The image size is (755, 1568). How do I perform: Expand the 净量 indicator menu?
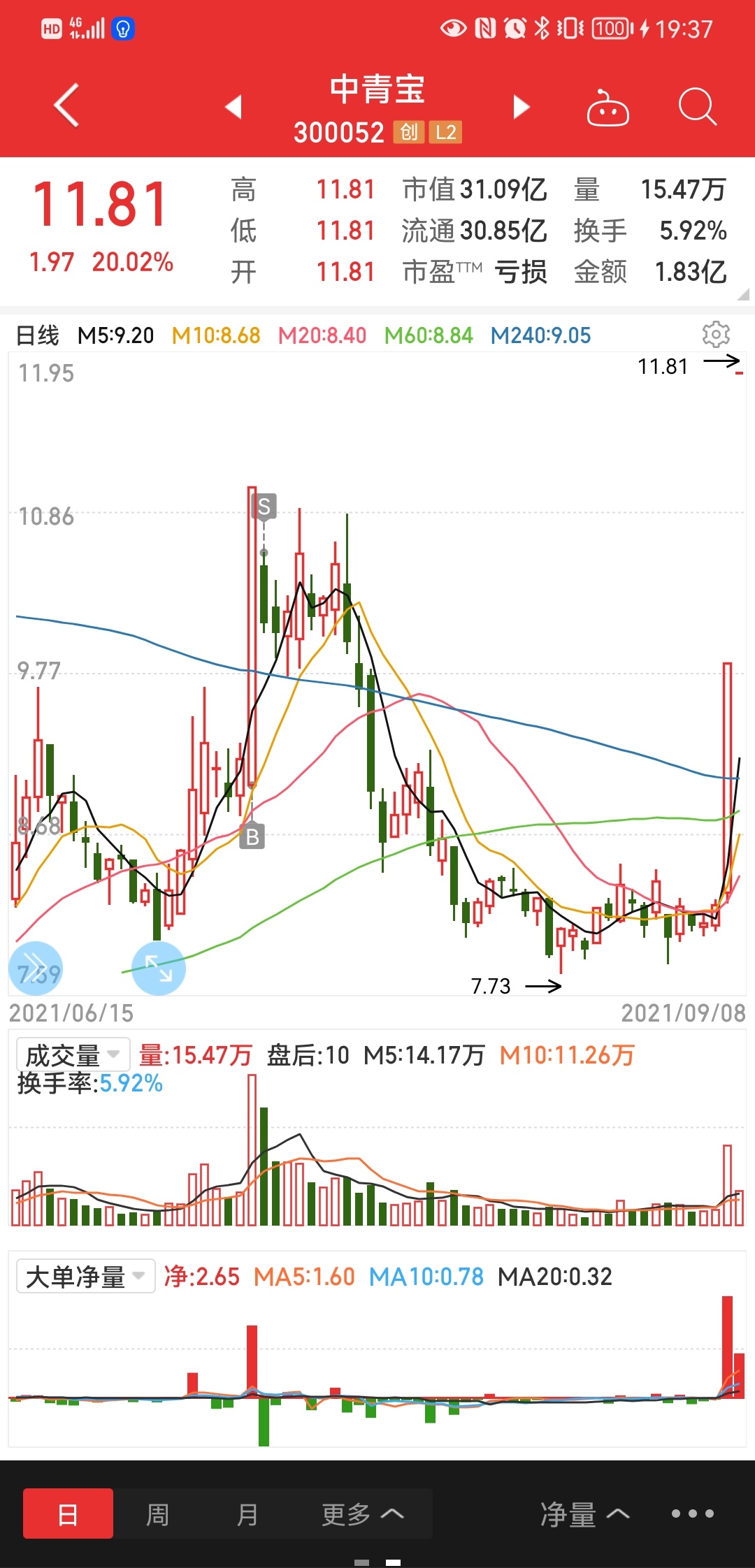click(584, 1513)
